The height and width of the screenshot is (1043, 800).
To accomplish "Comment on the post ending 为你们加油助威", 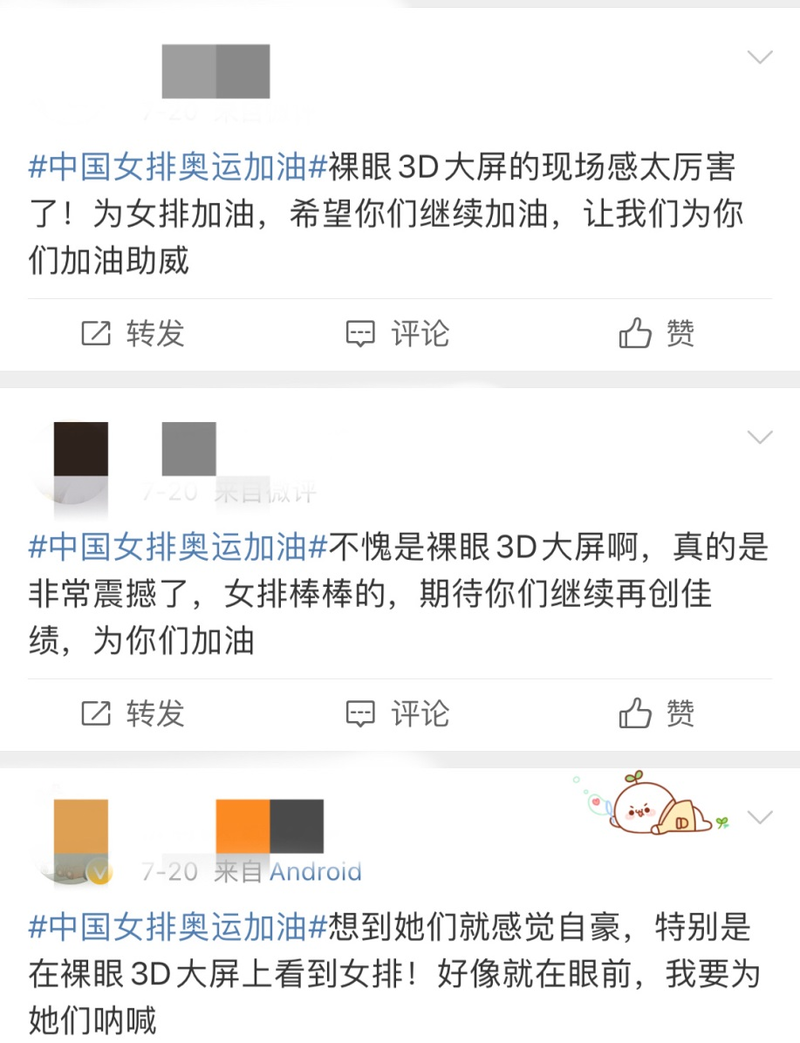I will point(397,334).
